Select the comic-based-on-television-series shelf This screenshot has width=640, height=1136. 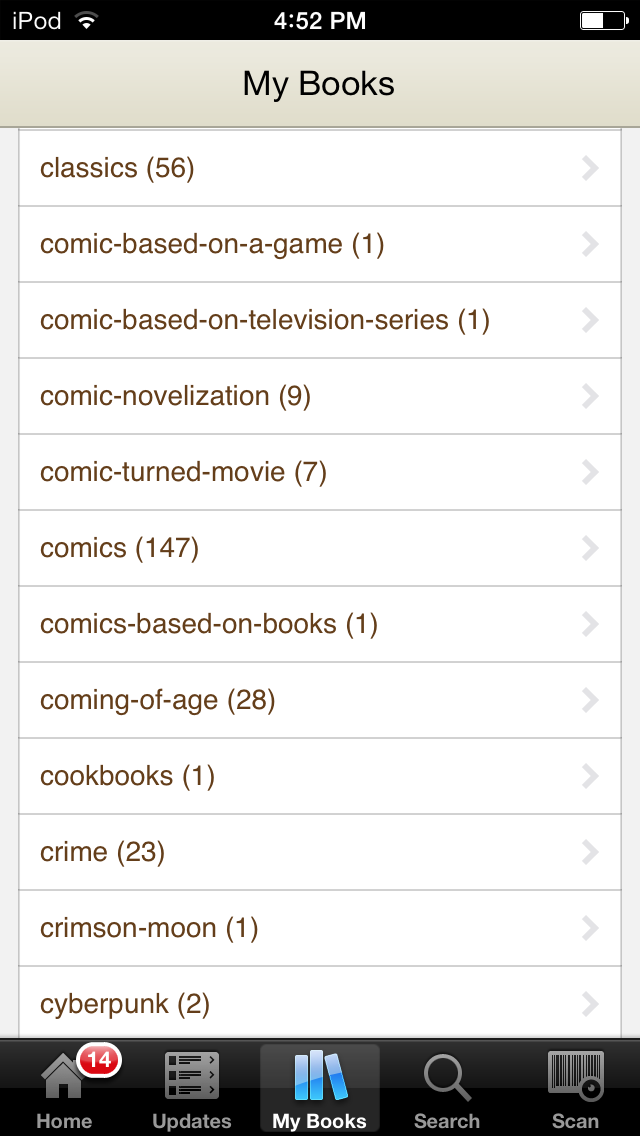[x=320, y=320]
